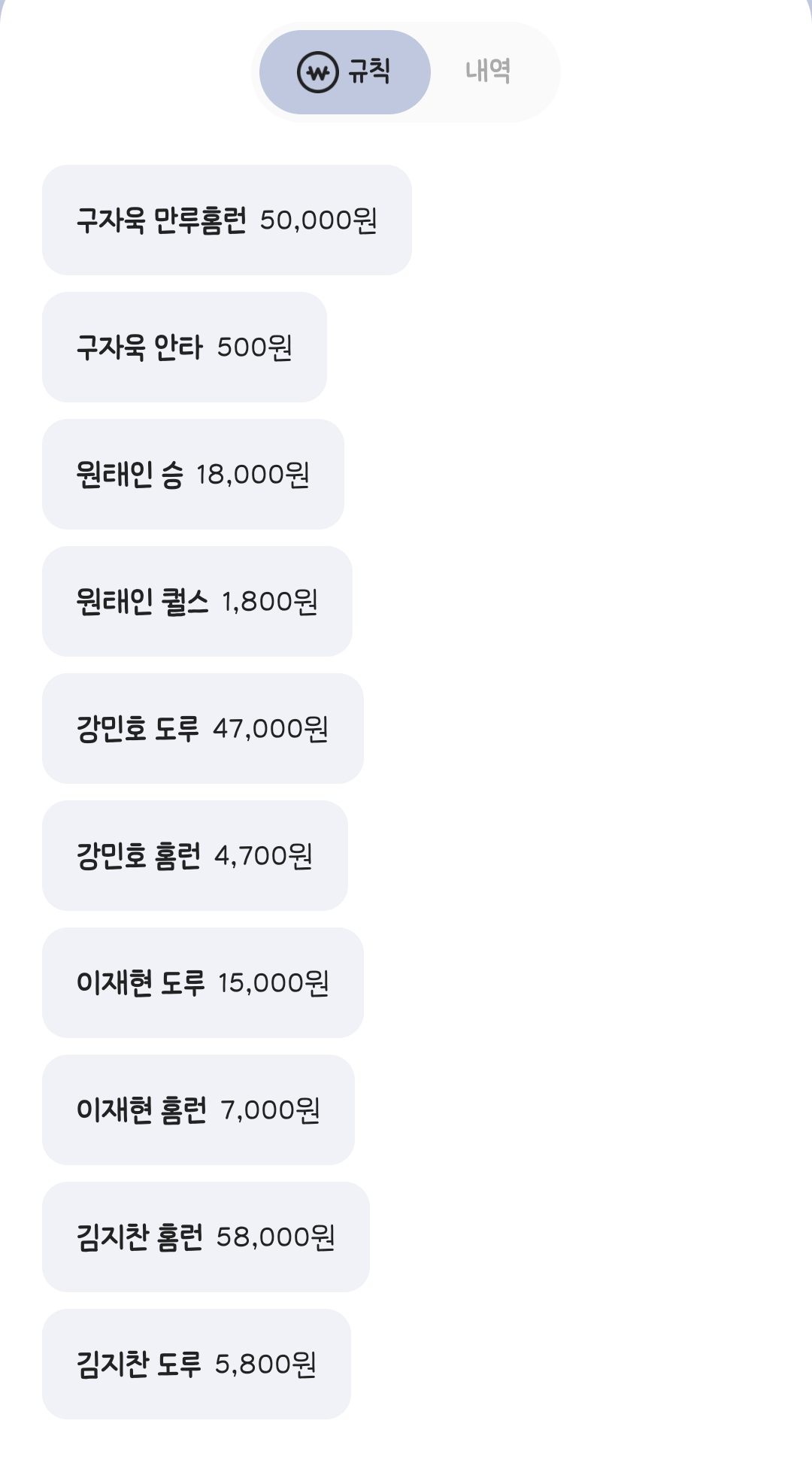This screenshot has height=1457, width=812.
Task: Tap the 강민호 홈런 4,700원 rule
Action: (x=195, y=856)
